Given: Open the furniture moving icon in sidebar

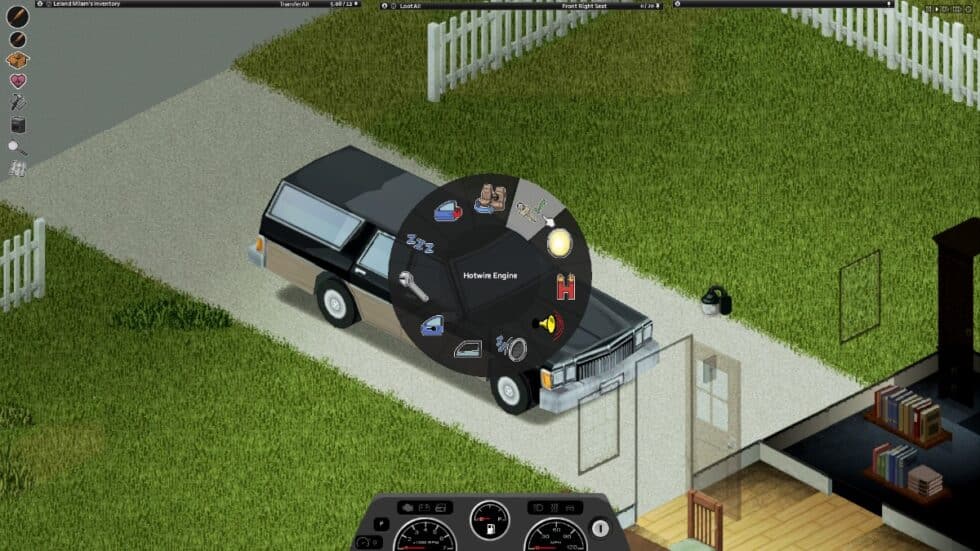Looking at the screenshot, I should 17,125.
